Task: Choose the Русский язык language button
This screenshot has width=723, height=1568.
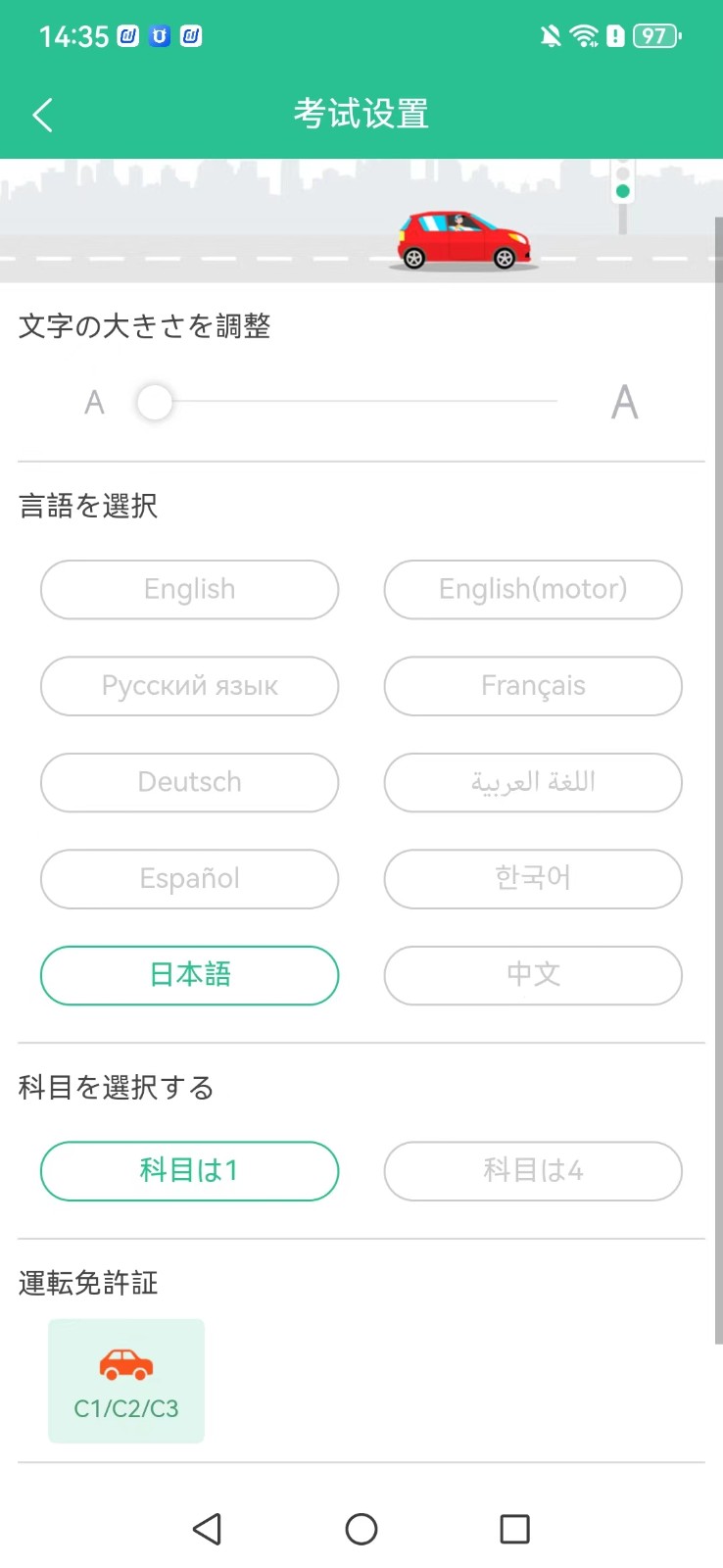Action: point(189,686)
